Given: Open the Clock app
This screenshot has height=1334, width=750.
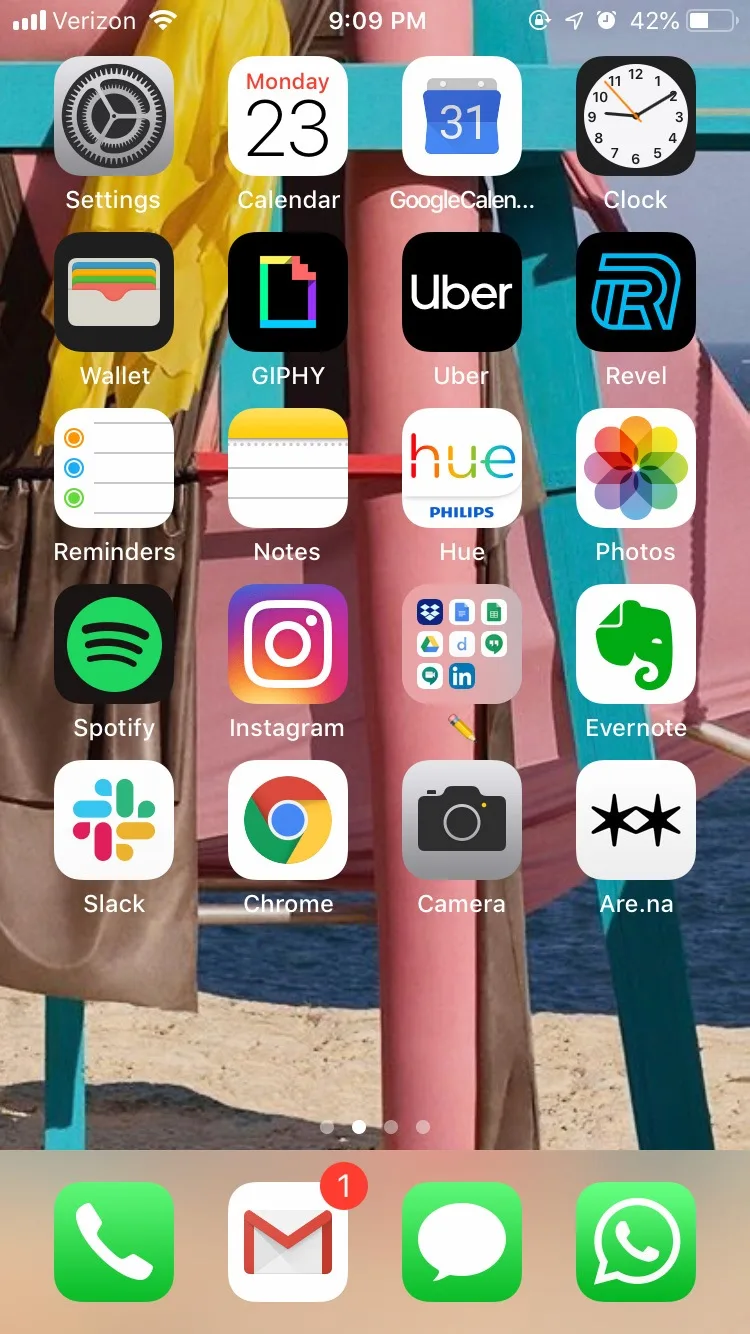Looking at the screenshot, I should pos(636,116).
